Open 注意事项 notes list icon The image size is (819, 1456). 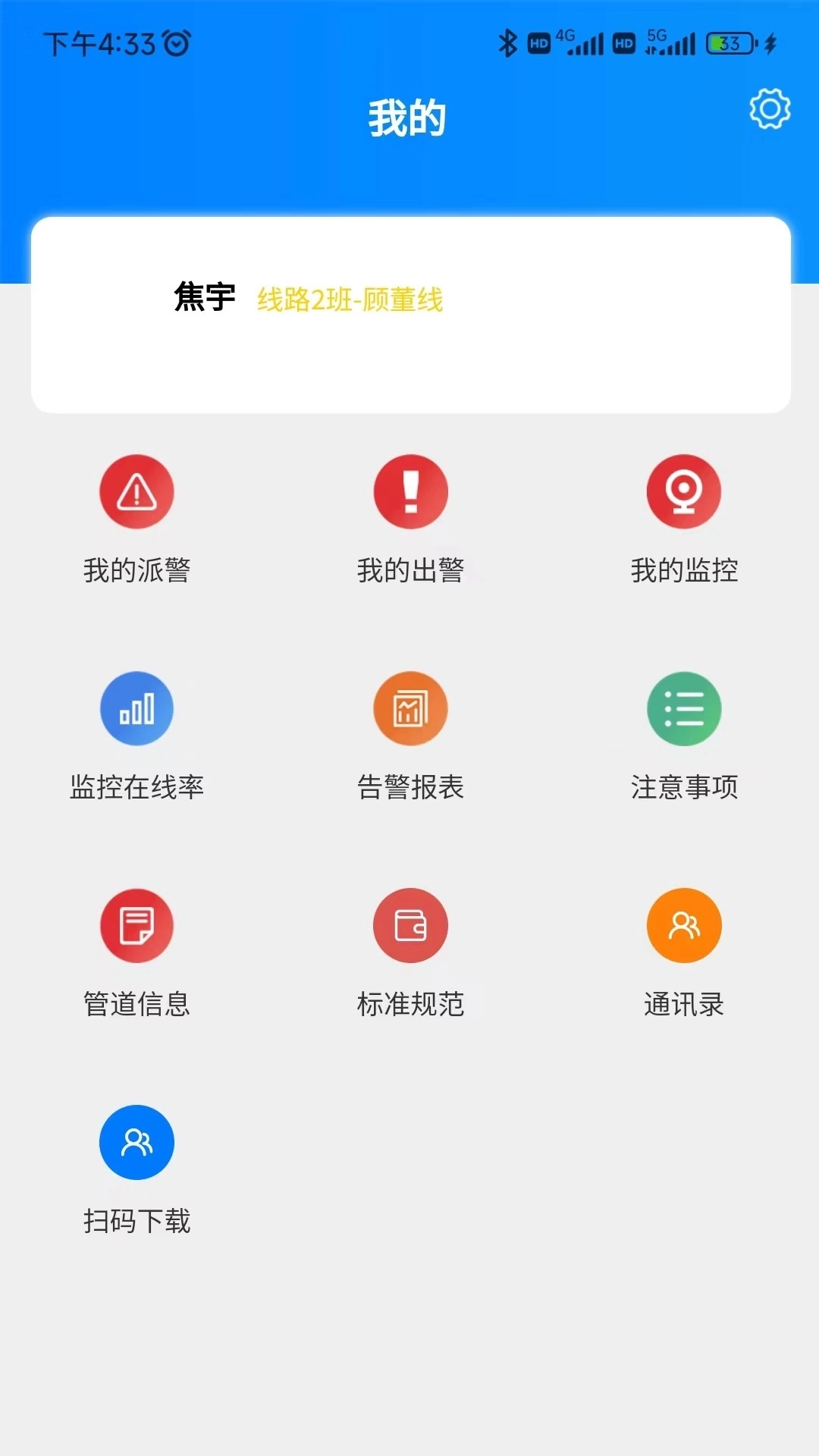(683, 708)
